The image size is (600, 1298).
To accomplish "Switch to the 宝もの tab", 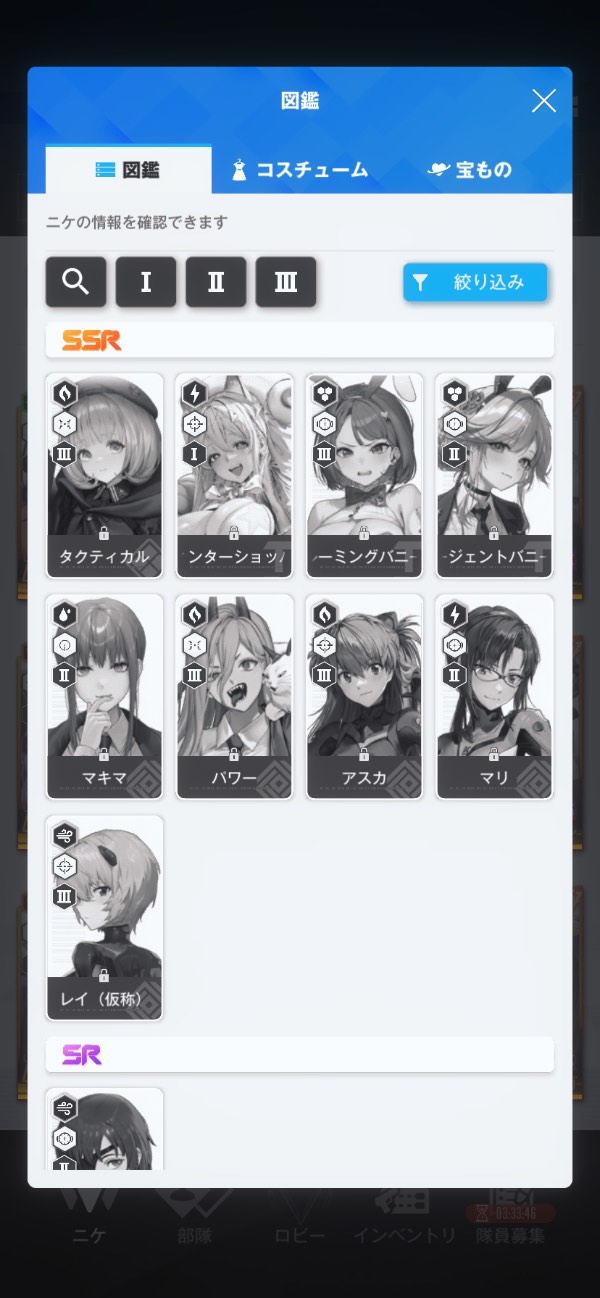I will 469,170.
